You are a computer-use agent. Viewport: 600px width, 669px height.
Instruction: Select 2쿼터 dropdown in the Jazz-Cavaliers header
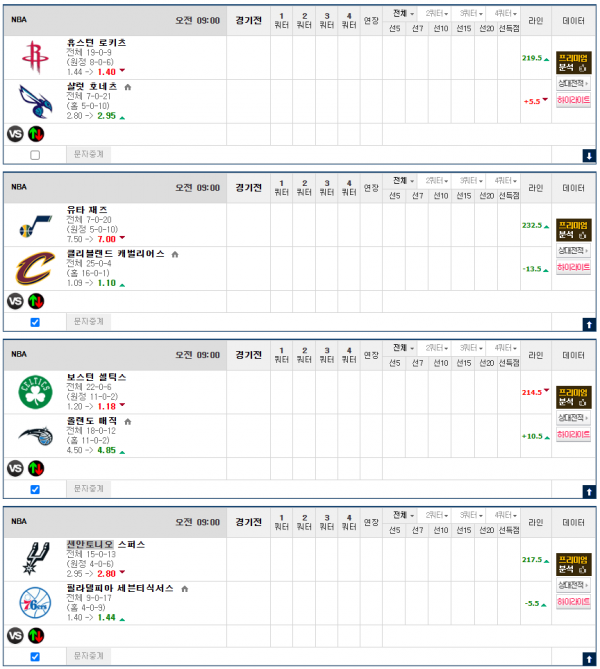tap(436, 181)
